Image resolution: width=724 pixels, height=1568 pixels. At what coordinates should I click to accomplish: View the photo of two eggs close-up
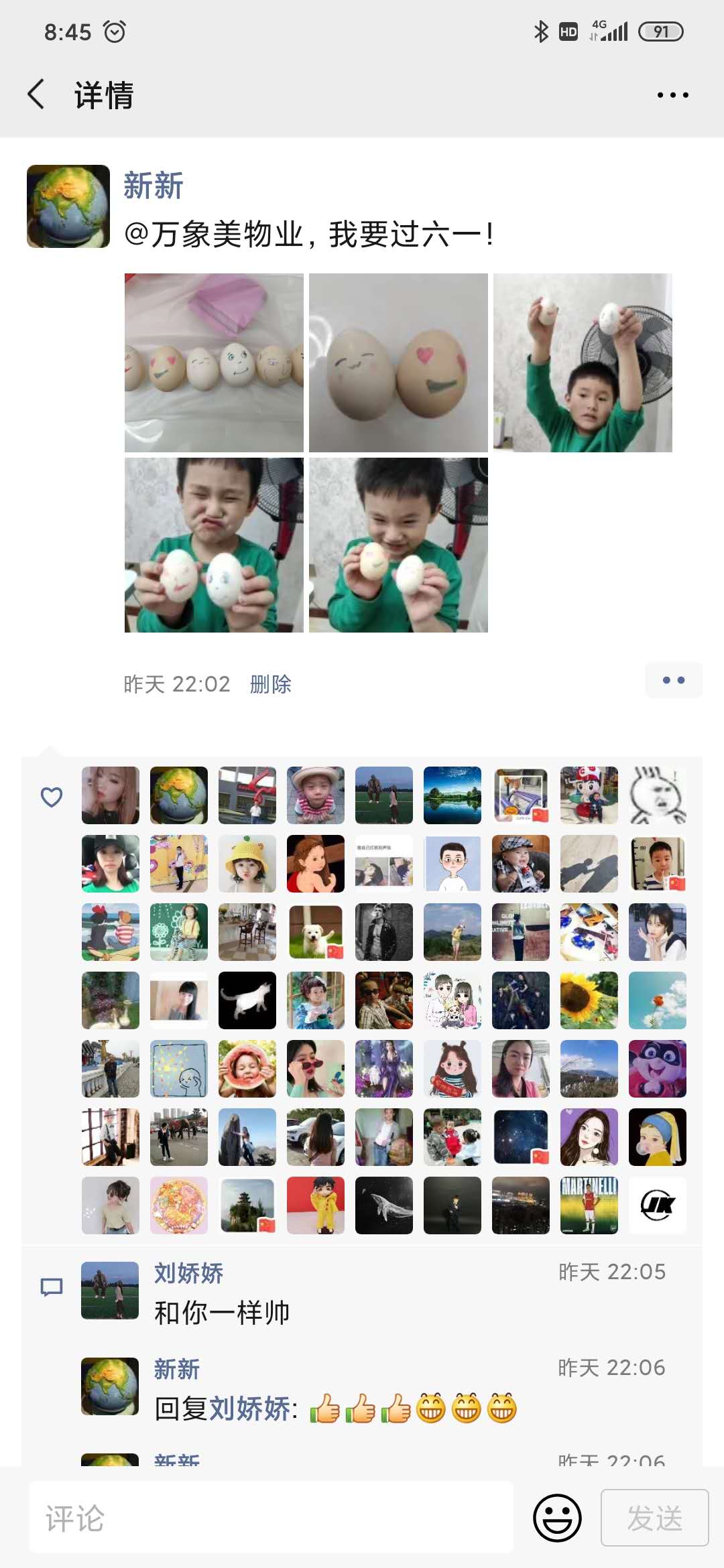pos(398,363)
